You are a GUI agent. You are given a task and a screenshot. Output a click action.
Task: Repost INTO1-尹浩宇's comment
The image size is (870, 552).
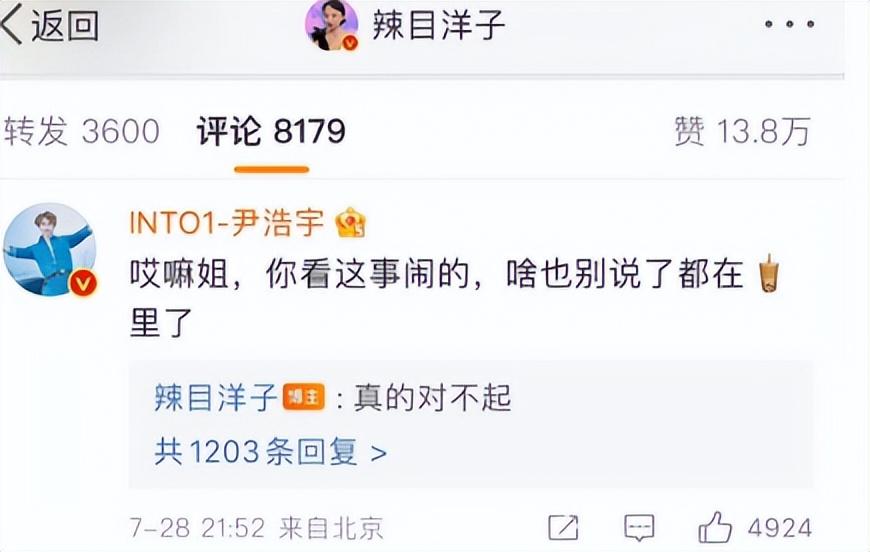pos(564,528)
